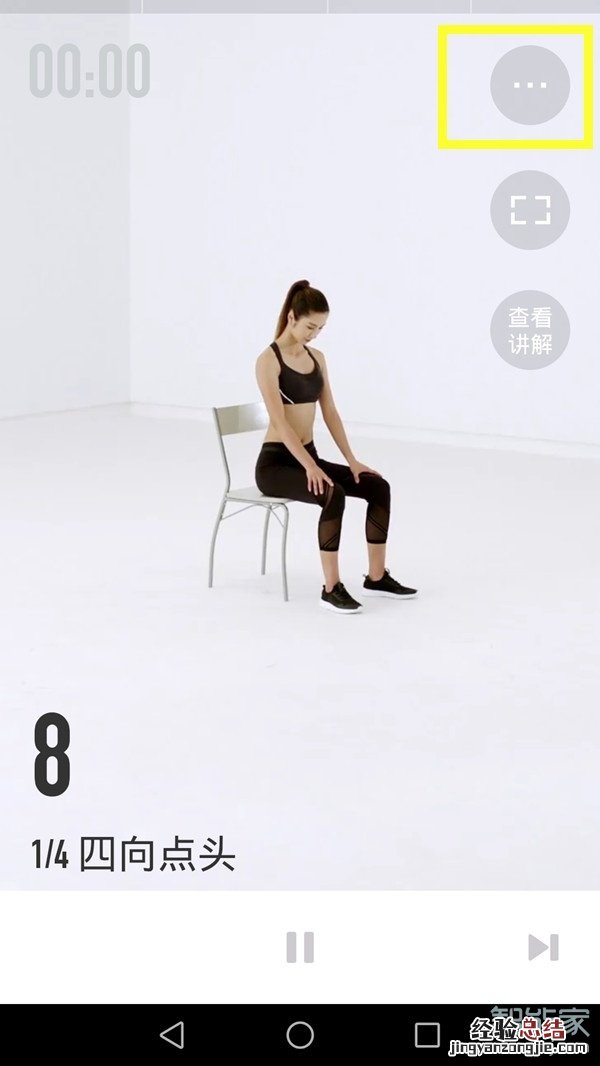Go back with system back button
Viewport: 600px width, 1066px height.
pos(172,1034)
